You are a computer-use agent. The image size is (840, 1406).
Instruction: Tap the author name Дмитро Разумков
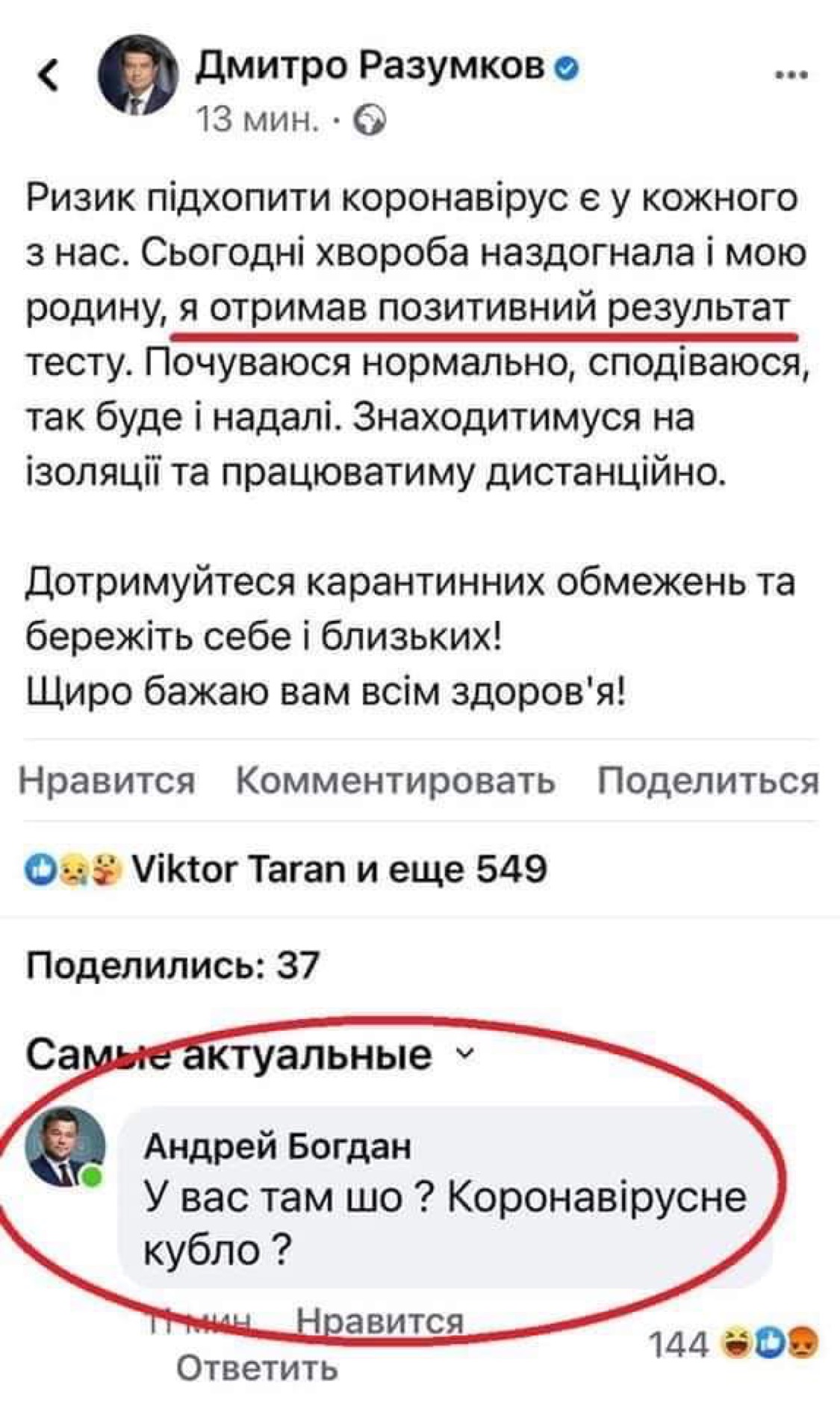tap(370, 67)
